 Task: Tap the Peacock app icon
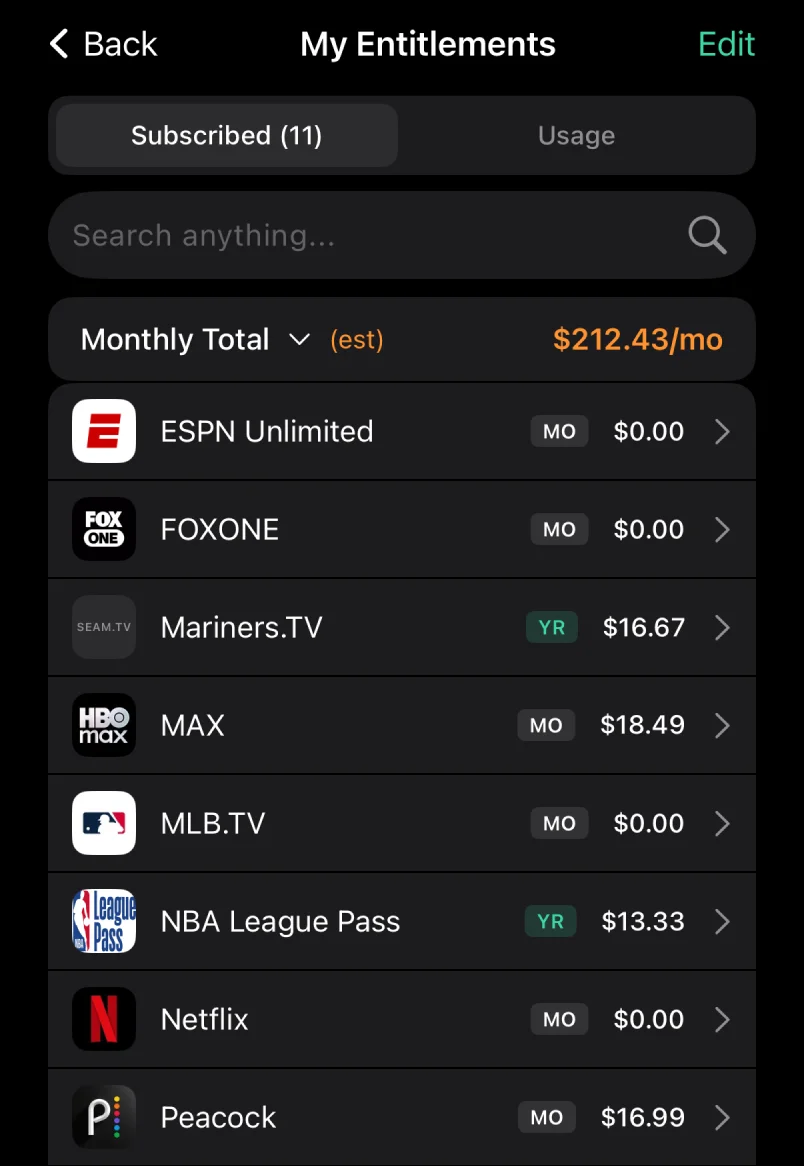(x=103, y=1117)
